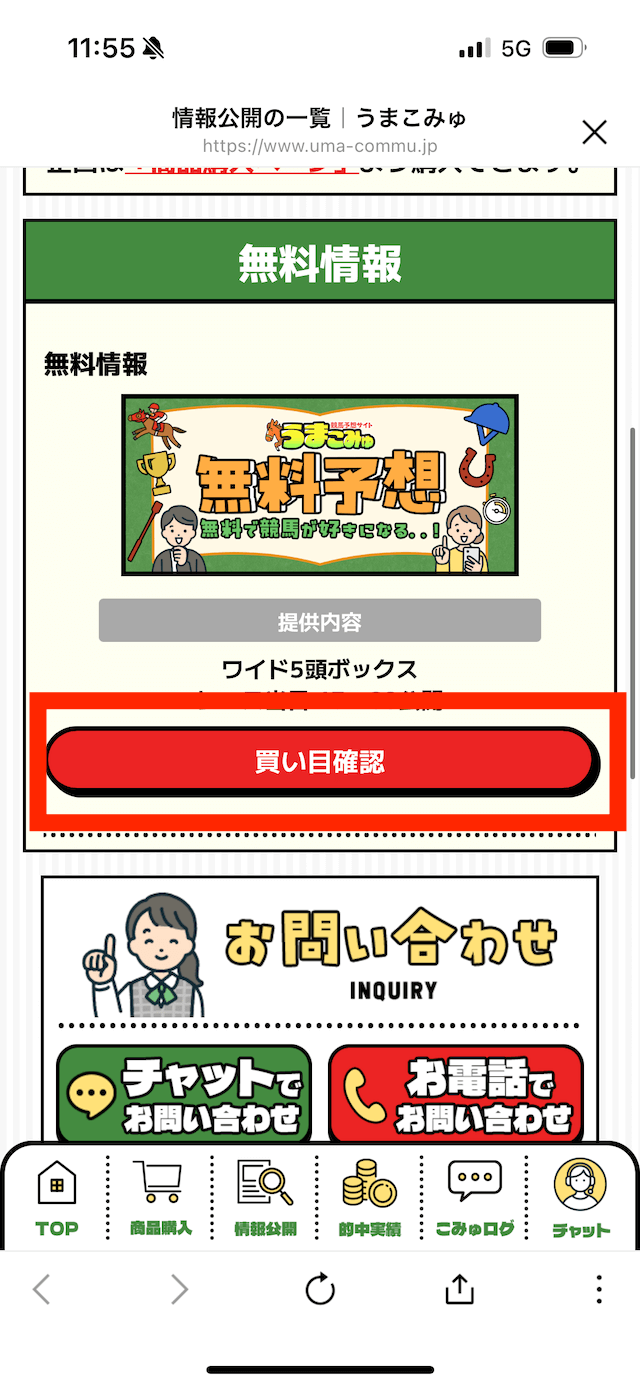Viewport: 640px width, 1387px height.
Task: Contact via チャットでお問い合わせ
Action: pos(184,1094)
